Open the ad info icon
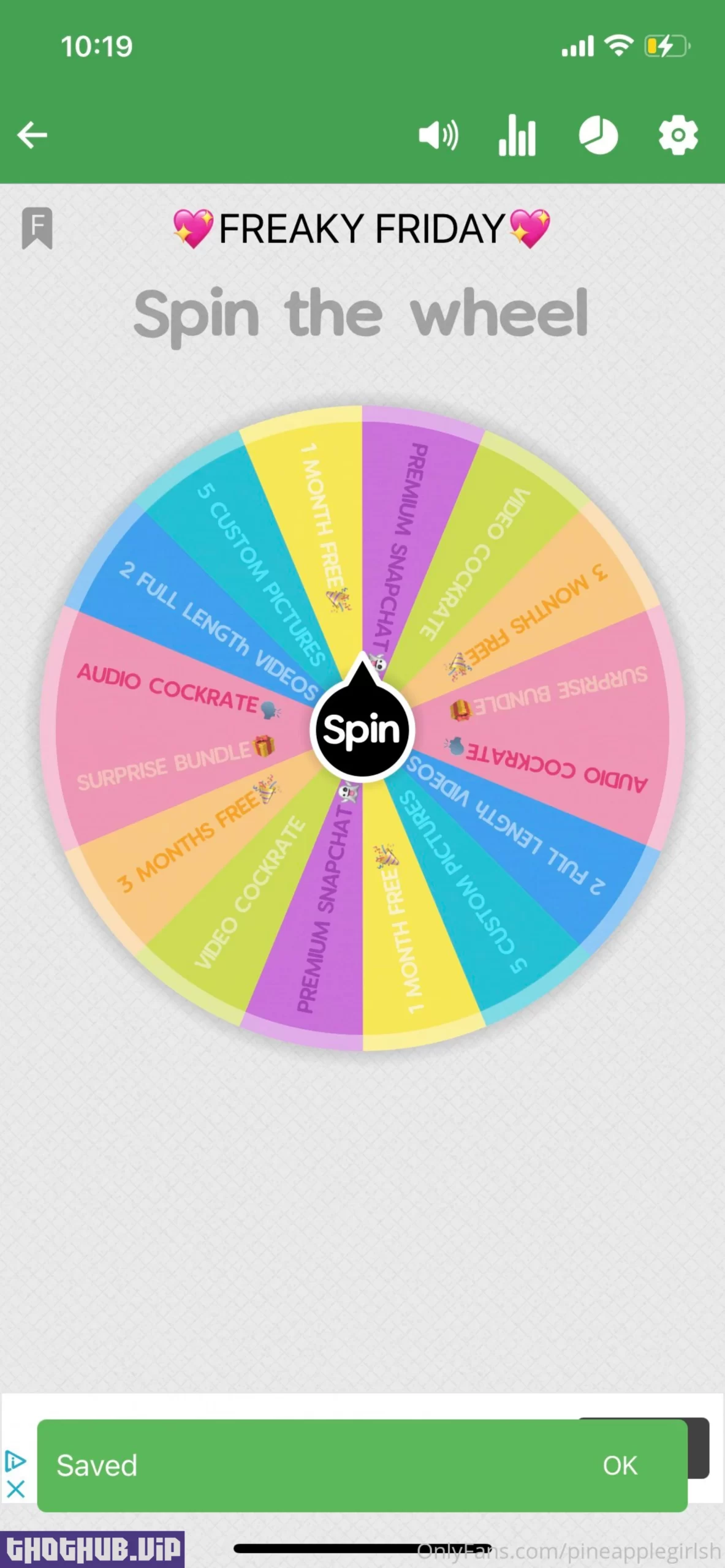This screenshot has height=1568, width=725. coord(15,1461)
